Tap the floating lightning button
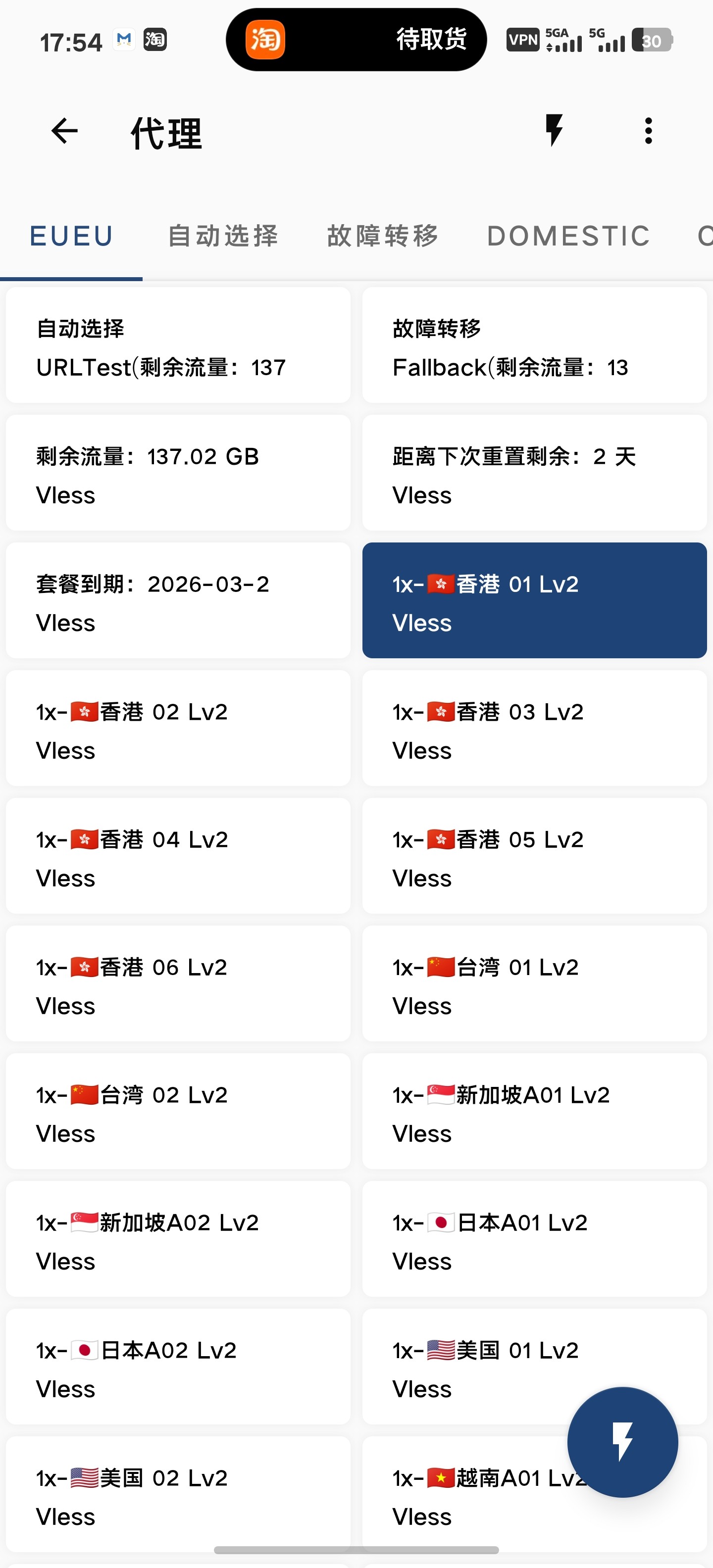 622,1442
